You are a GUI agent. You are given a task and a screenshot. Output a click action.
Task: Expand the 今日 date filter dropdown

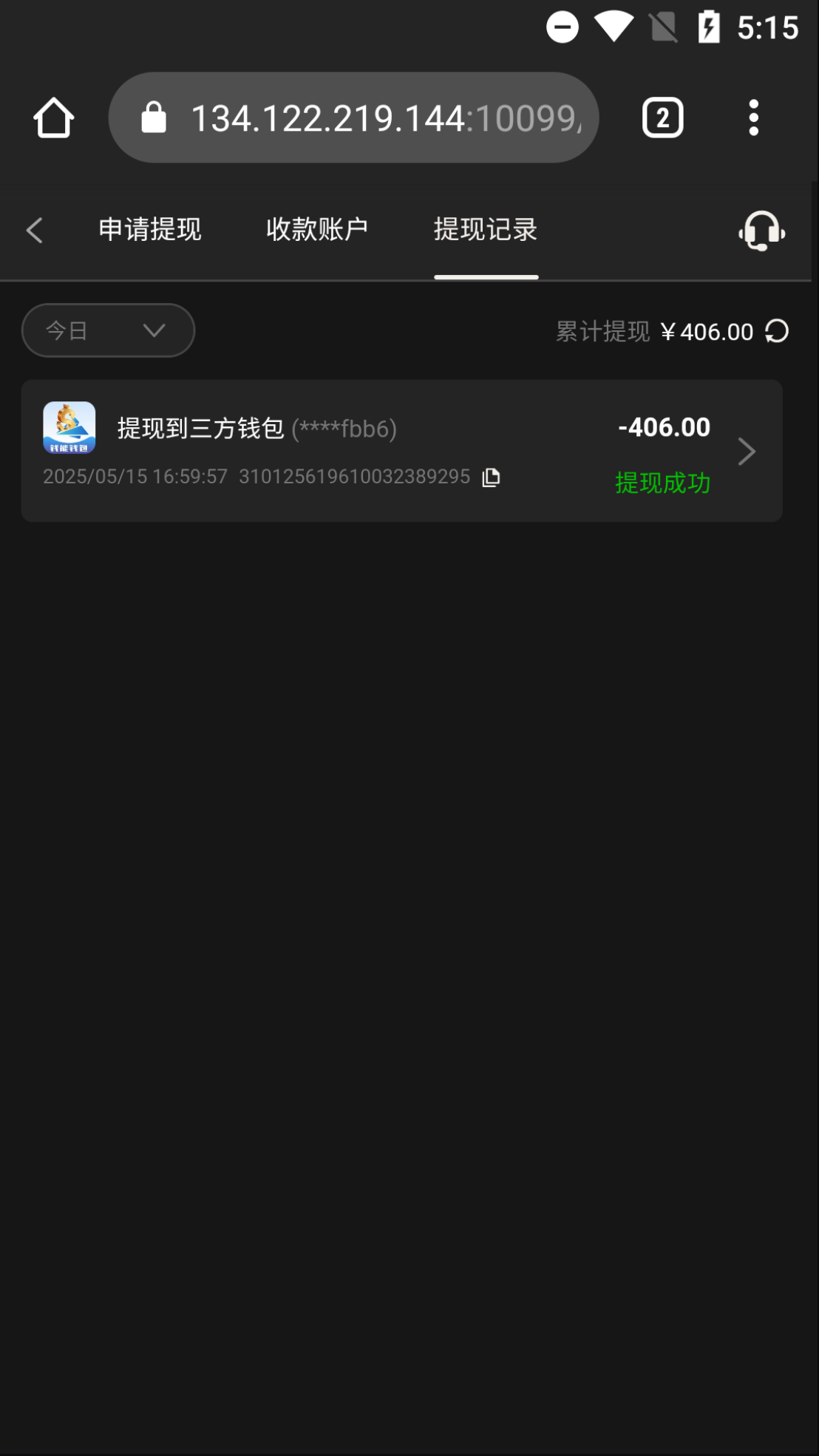pos(108,330)
